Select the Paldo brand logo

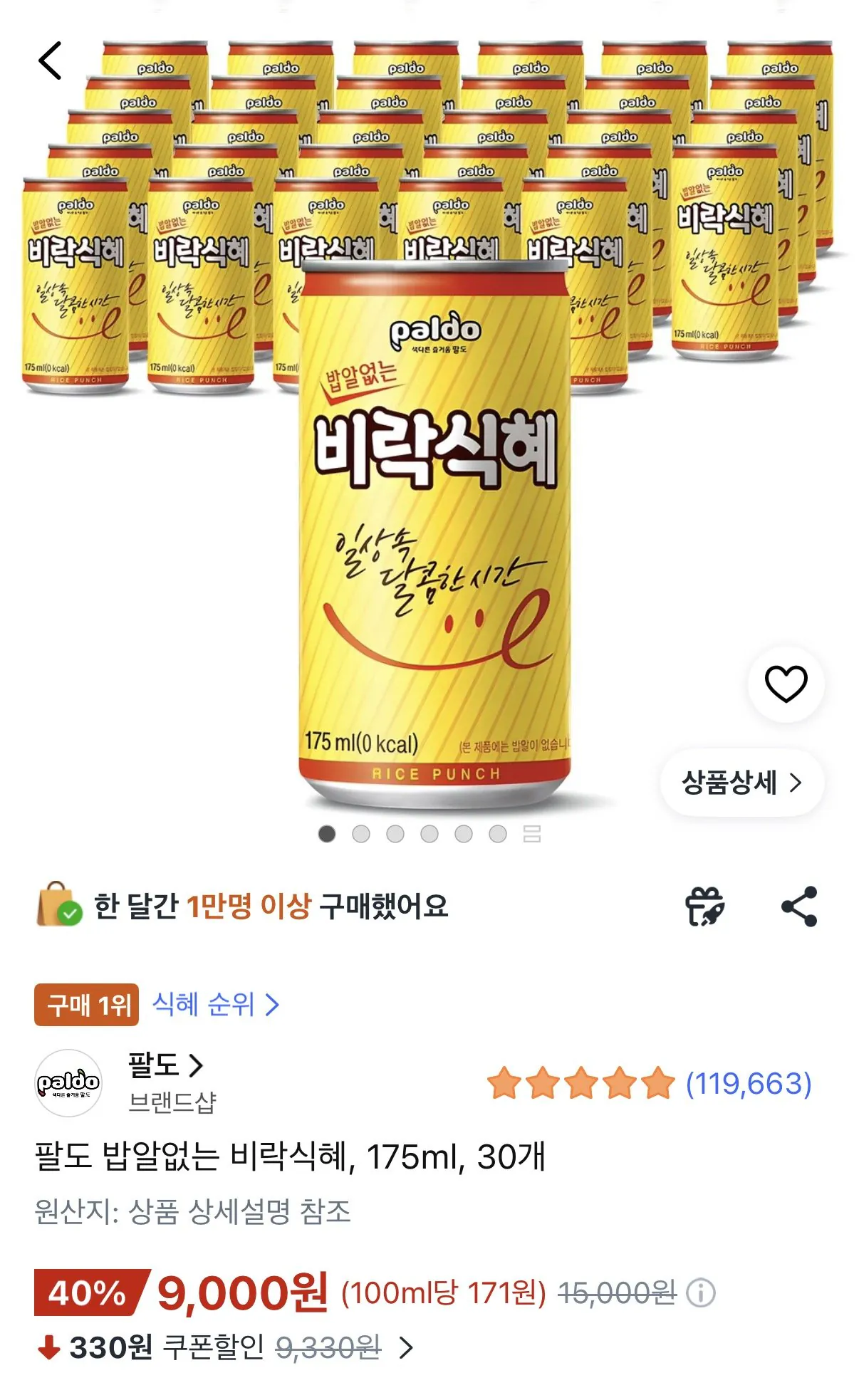point(68,1081)
